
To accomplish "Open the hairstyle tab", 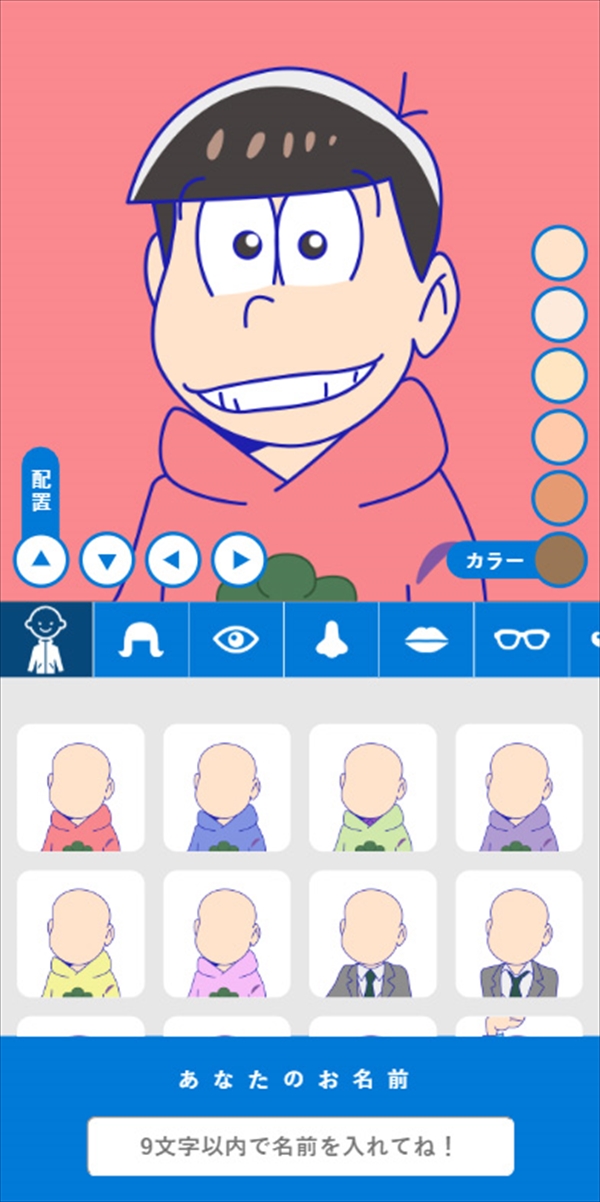I will (141, 639).
